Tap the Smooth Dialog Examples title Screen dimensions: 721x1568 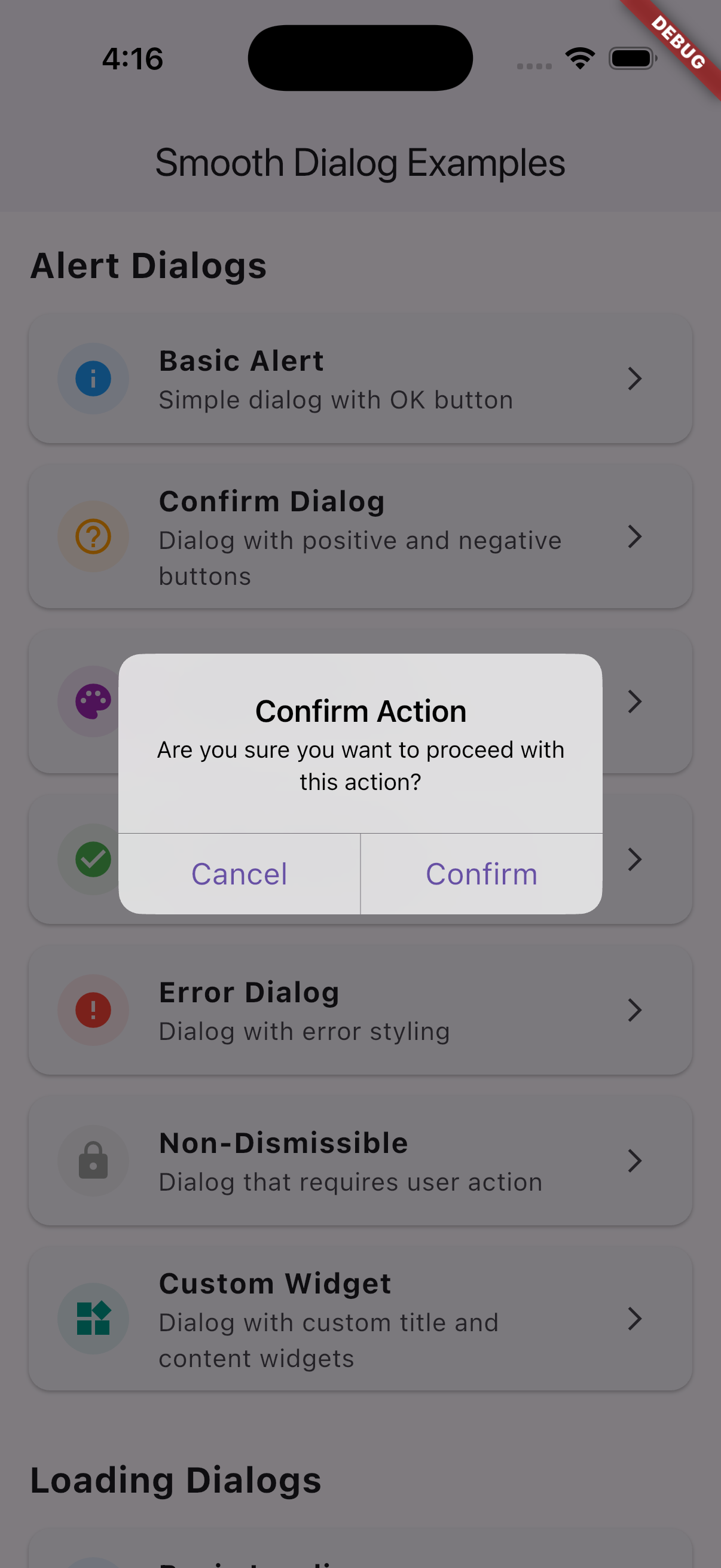[x=360, y=162]
